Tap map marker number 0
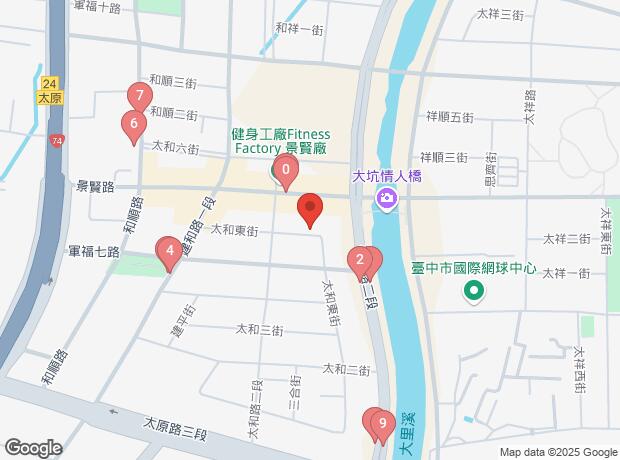 [x=286, y=171]
